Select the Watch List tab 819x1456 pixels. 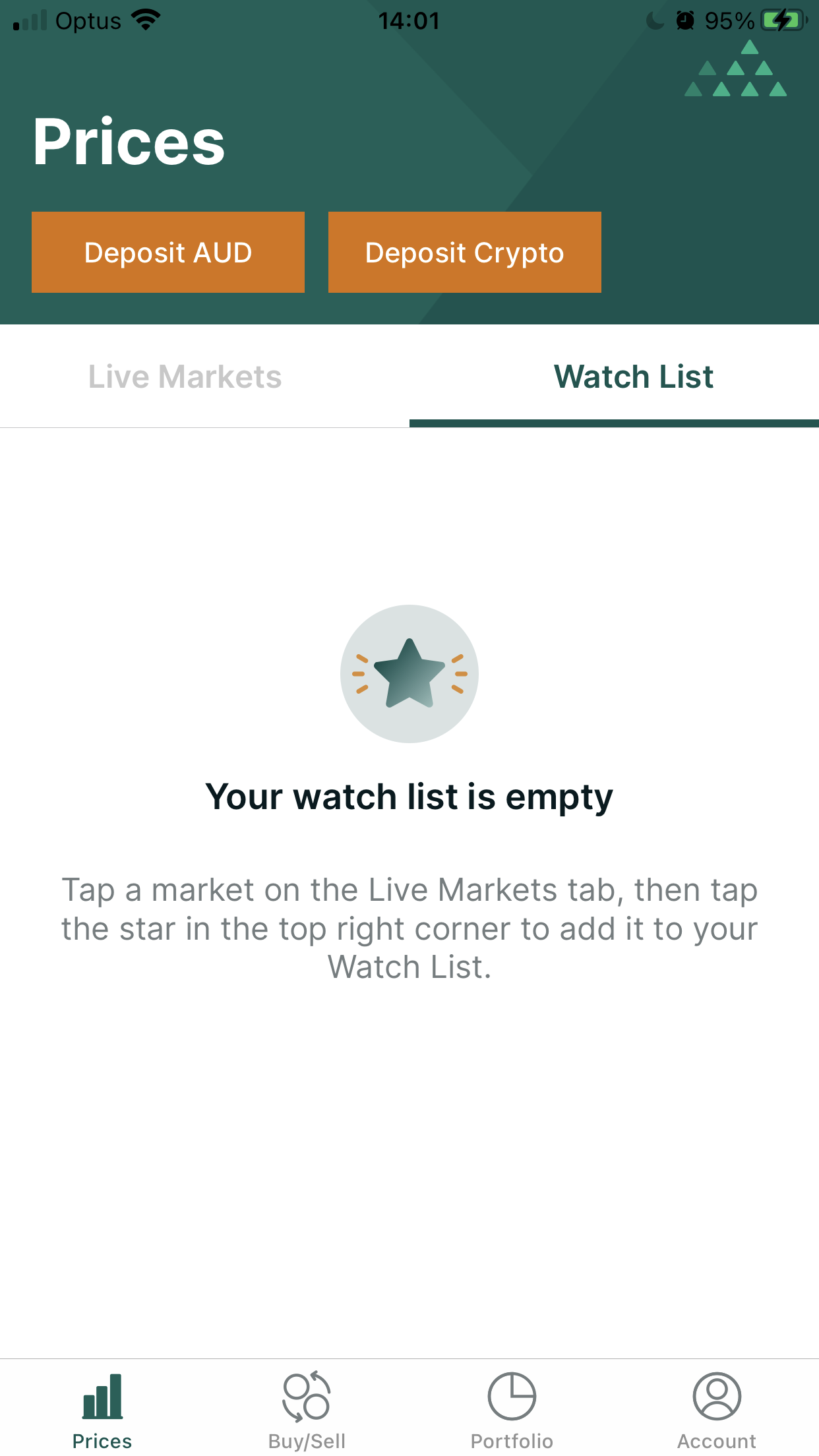[633, 377]
